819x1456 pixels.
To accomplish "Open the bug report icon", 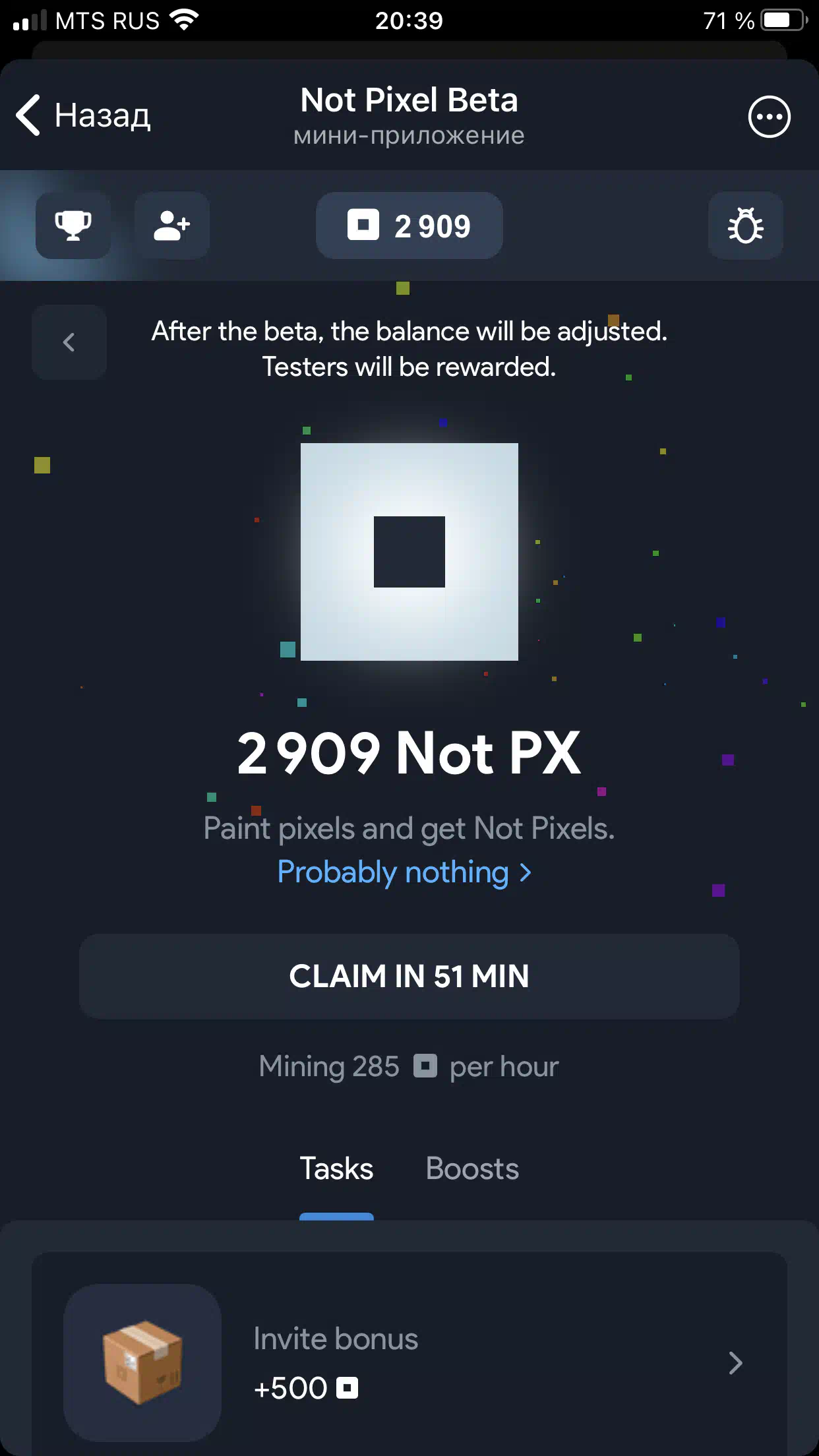I will click(745, 226).
